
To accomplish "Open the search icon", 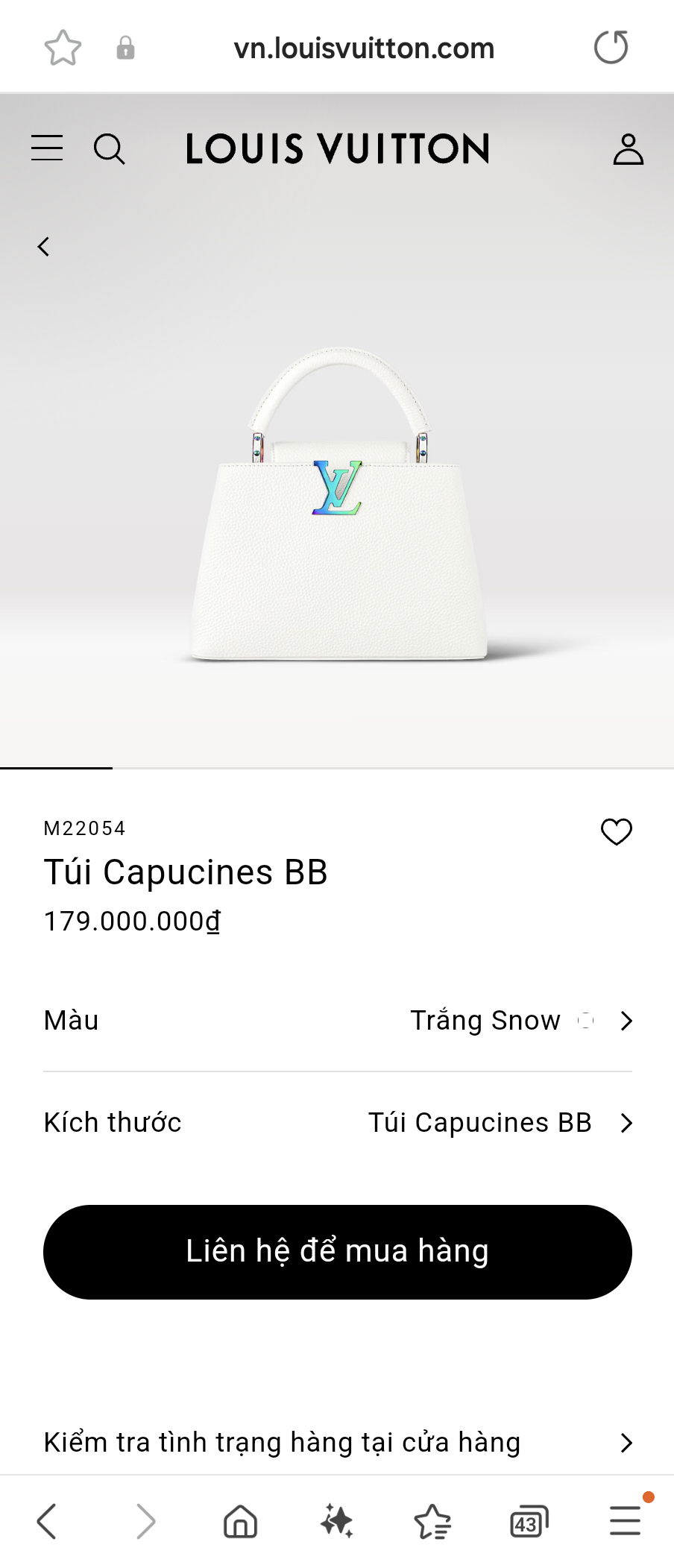I will (110, 149).
